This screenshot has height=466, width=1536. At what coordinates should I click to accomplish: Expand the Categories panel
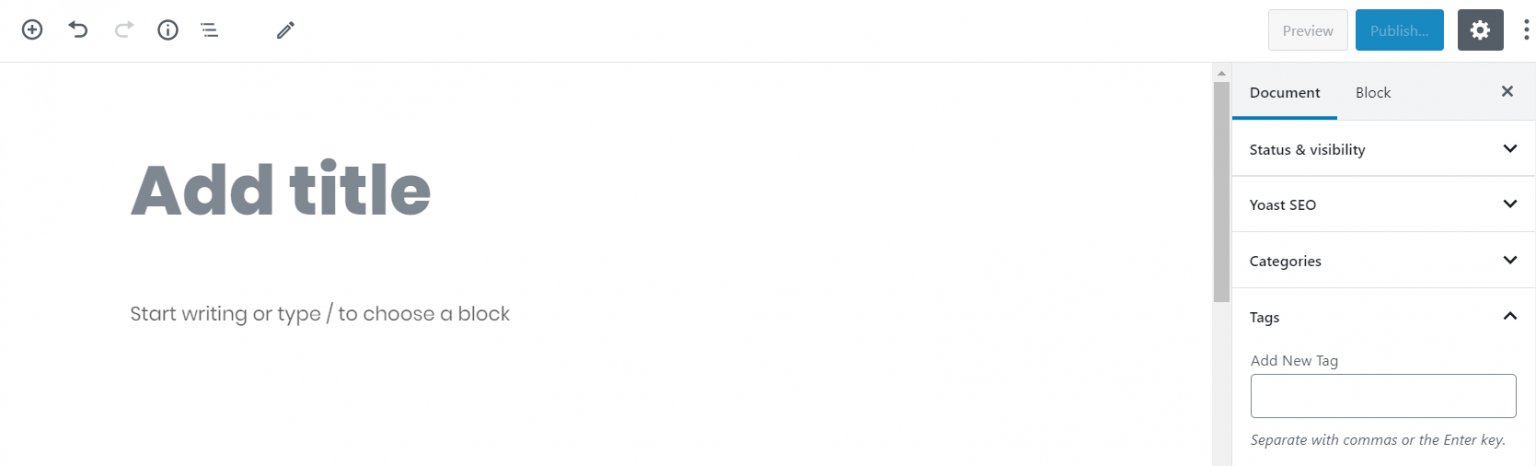click(x=1383, y=261)
